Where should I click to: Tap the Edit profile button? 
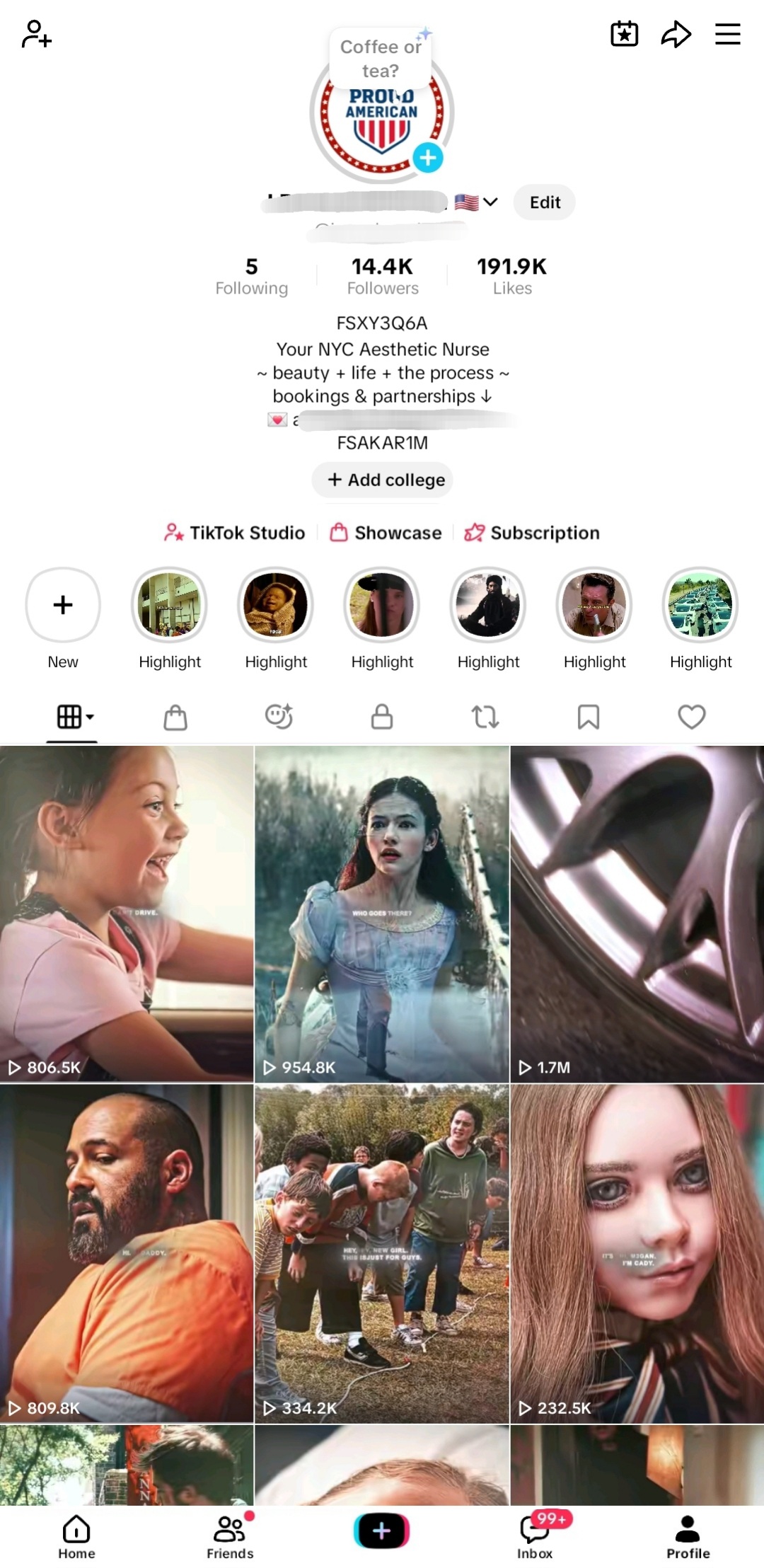click(544, 202)
